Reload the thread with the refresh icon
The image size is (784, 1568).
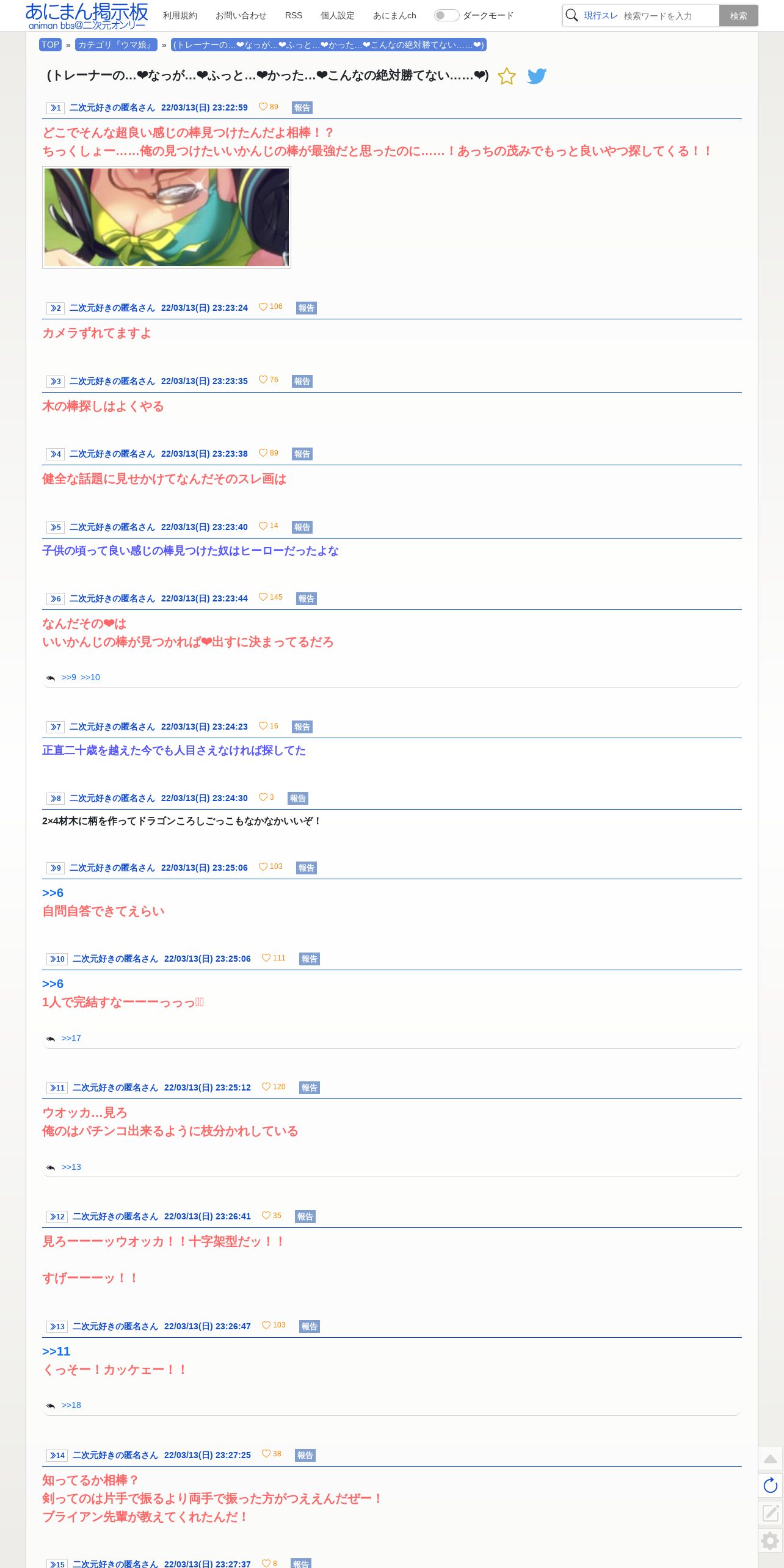771,1486
